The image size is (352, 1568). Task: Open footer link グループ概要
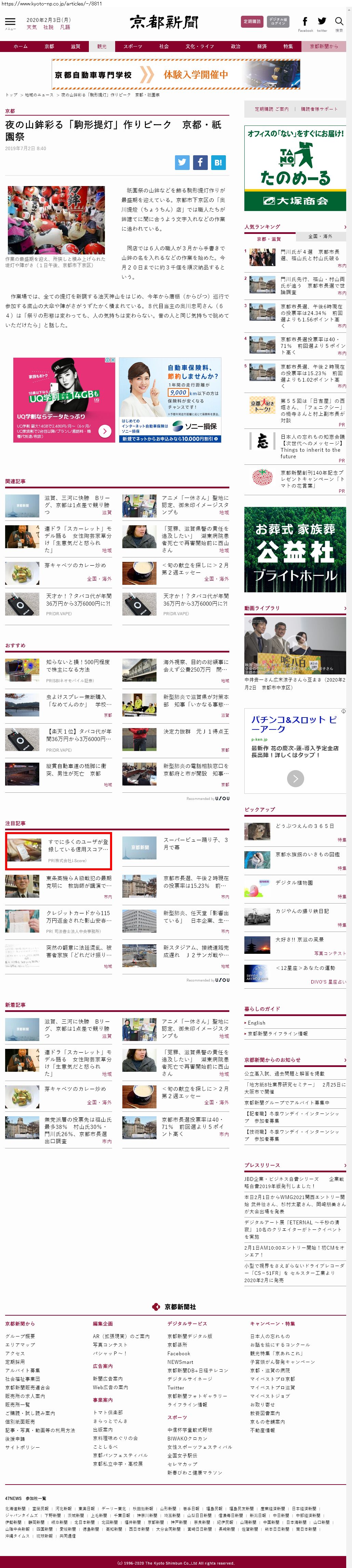[20, 1336]
